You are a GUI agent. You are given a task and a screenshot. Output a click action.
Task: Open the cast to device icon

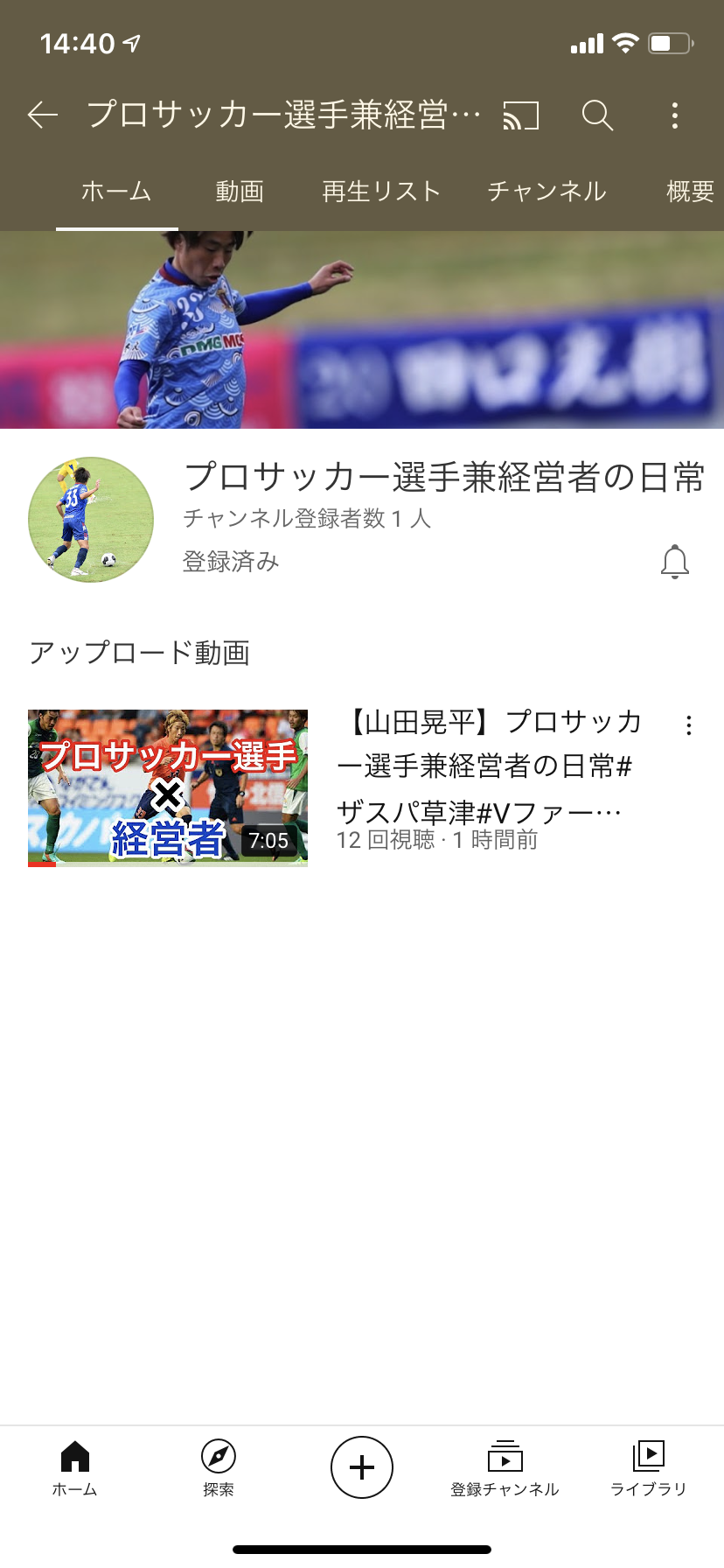520,115
